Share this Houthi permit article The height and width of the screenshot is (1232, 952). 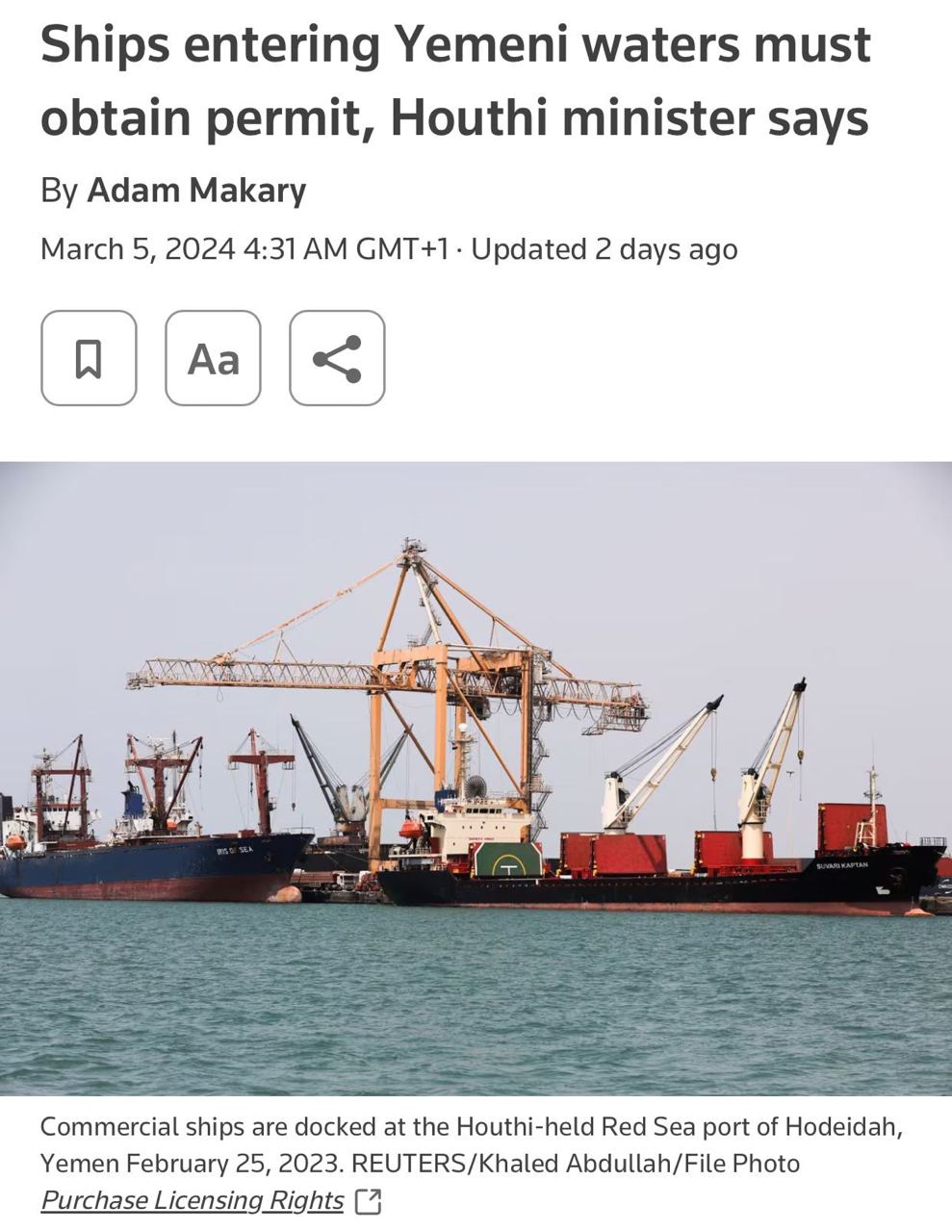tap(337, 358)
